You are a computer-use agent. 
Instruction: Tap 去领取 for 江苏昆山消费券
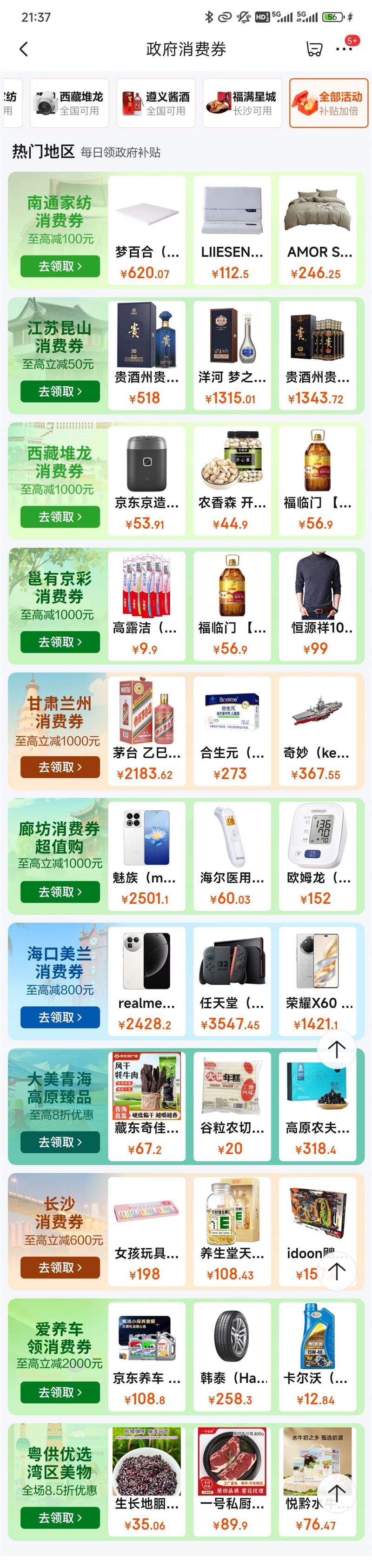60,391
